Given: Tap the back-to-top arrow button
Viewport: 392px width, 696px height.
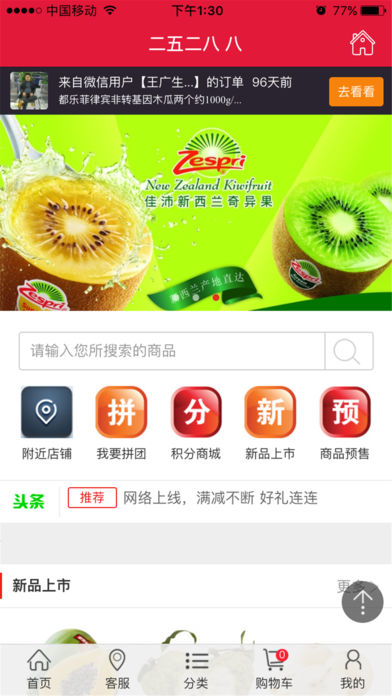Looking at the screenshot, I should point(362,602).
